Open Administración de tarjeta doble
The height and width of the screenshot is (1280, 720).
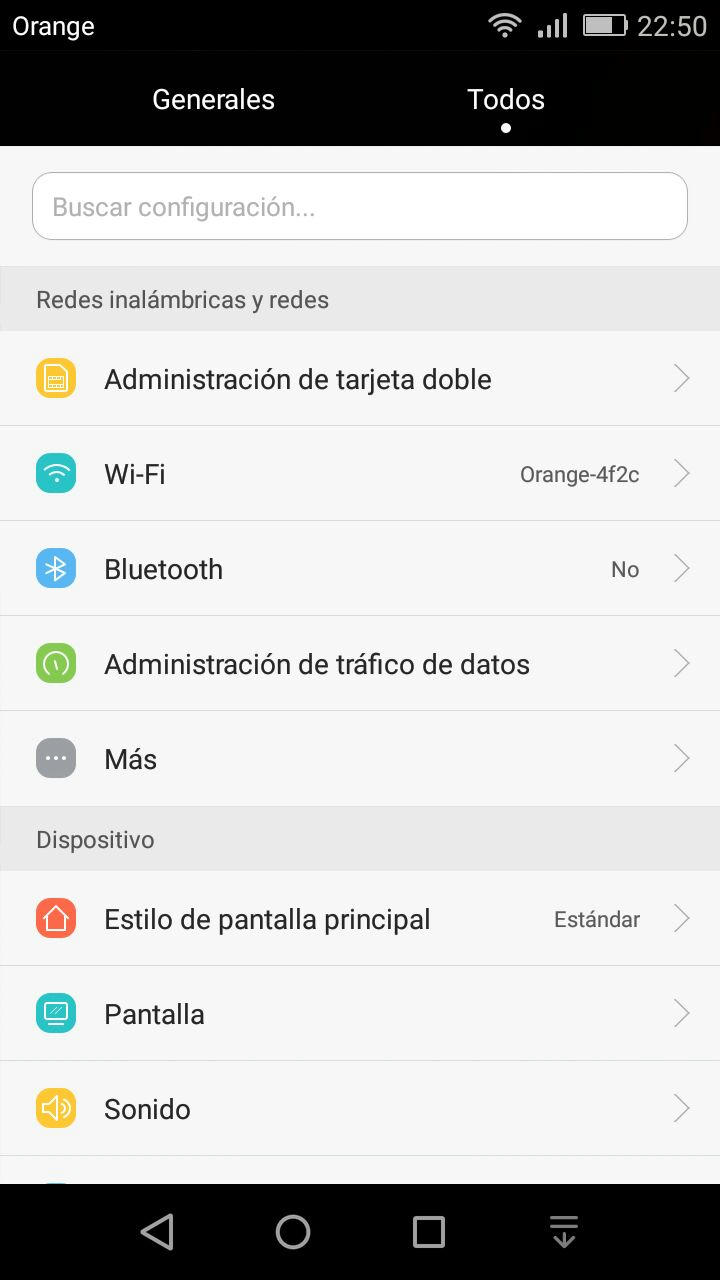pos(360,379)
